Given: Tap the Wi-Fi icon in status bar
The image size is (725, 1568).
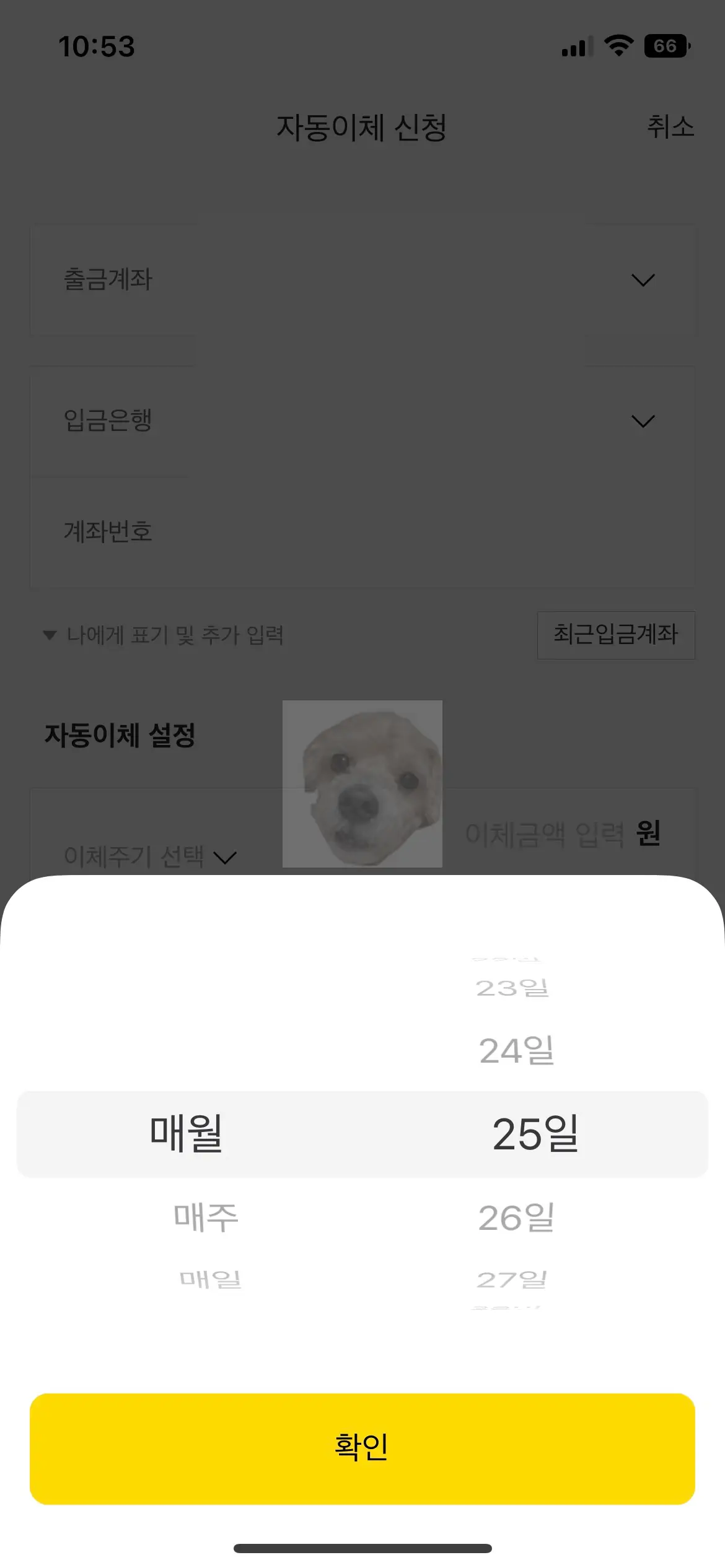Looking at the screenshot, I should pyautogui.click(x=620, y=46).
